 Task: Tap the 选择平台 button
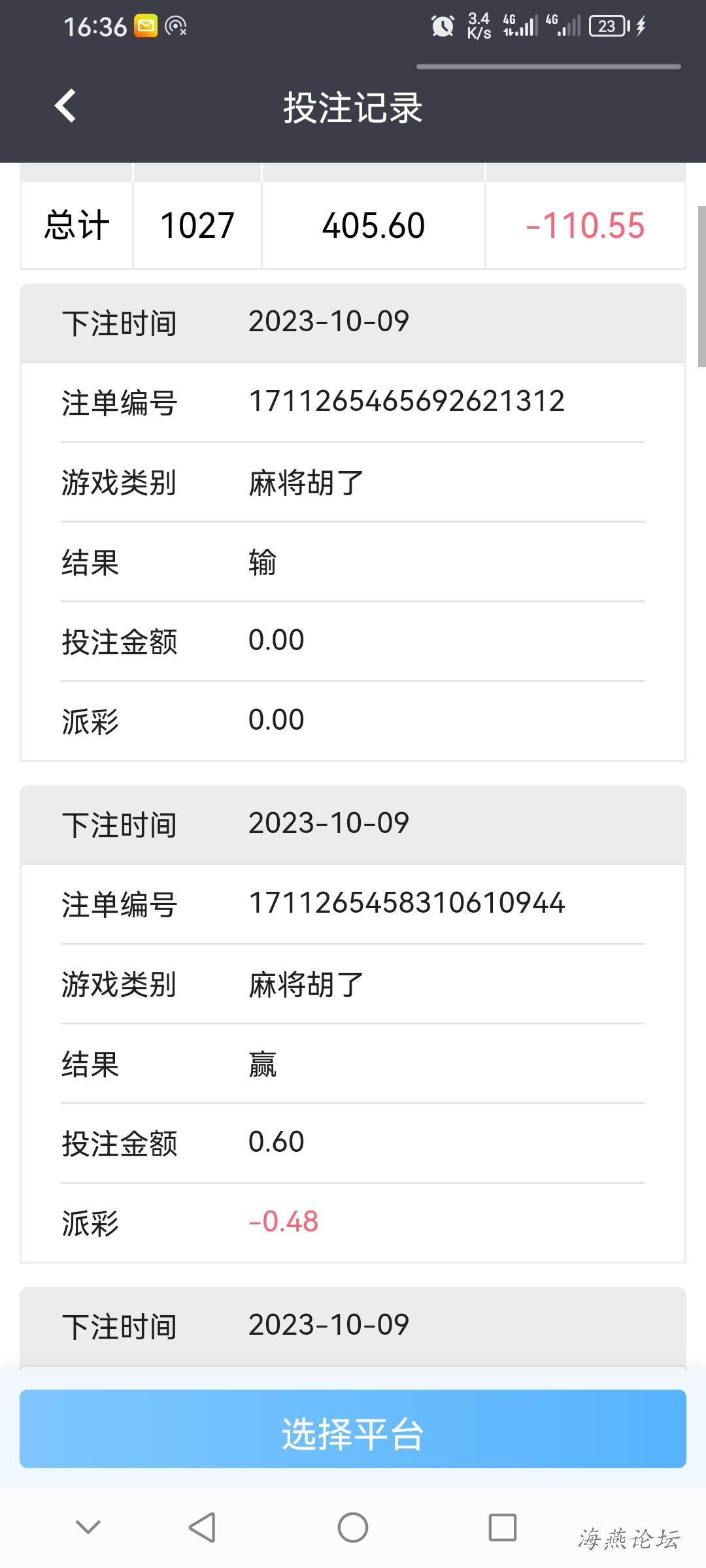(353, 1433)
